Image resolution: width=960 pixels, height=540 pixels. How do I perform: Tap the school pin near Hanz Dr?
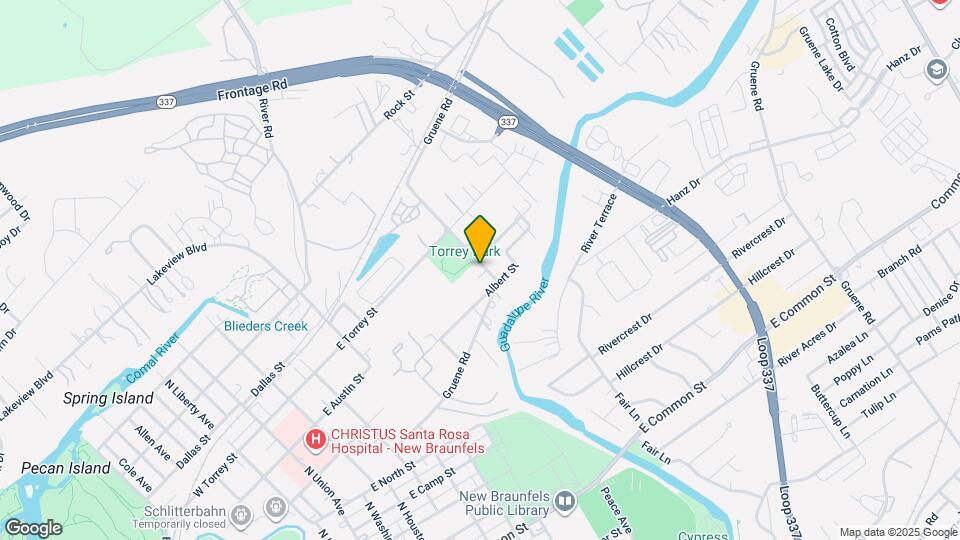936,70
